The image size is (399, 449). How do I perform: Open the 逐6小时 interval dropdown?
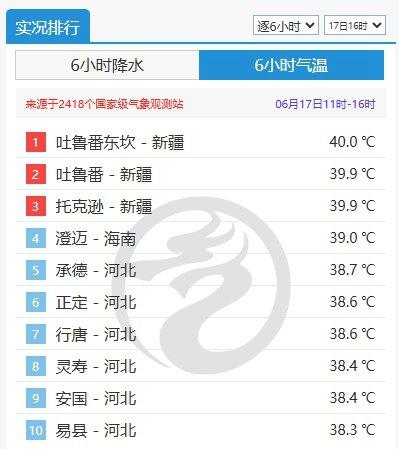click(x=286, y=25)
